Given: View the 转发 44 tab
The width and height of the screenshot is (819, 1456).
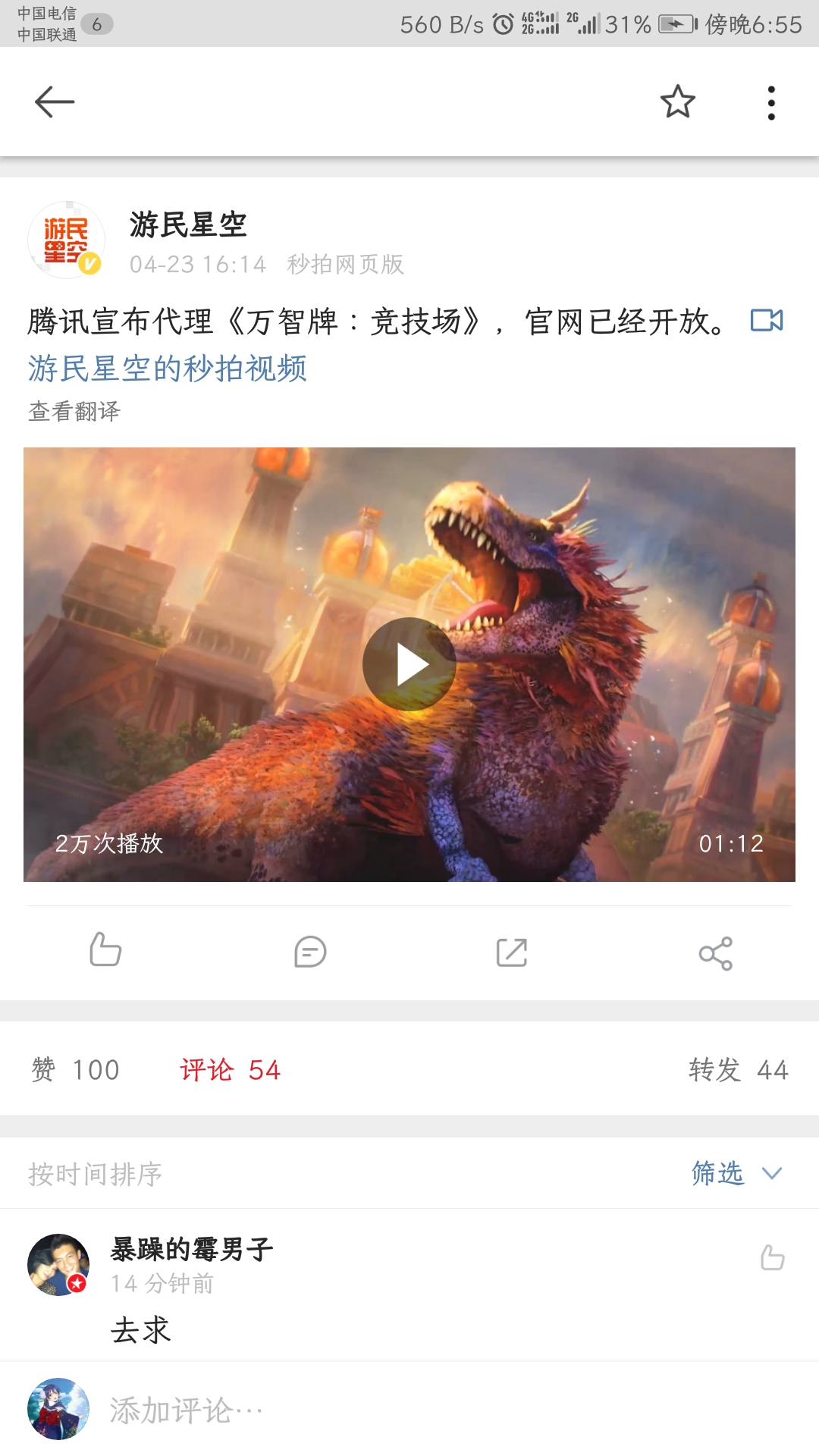Looking at the screenshot, I should tap(738, 1069).
